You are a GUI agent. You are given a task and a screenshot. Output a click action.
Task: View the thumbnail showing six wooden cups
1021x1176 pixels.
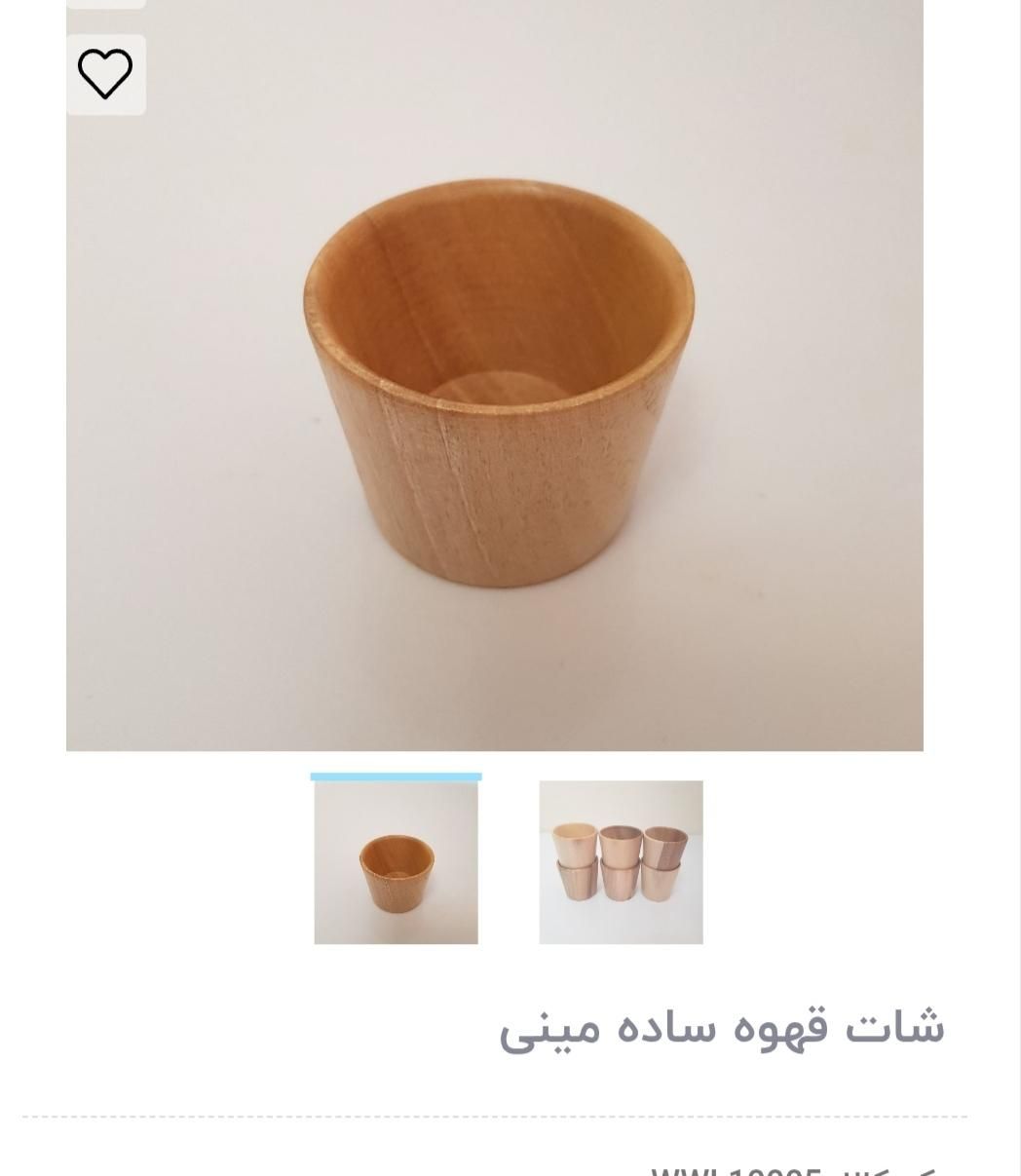click(x=621, y=862)
